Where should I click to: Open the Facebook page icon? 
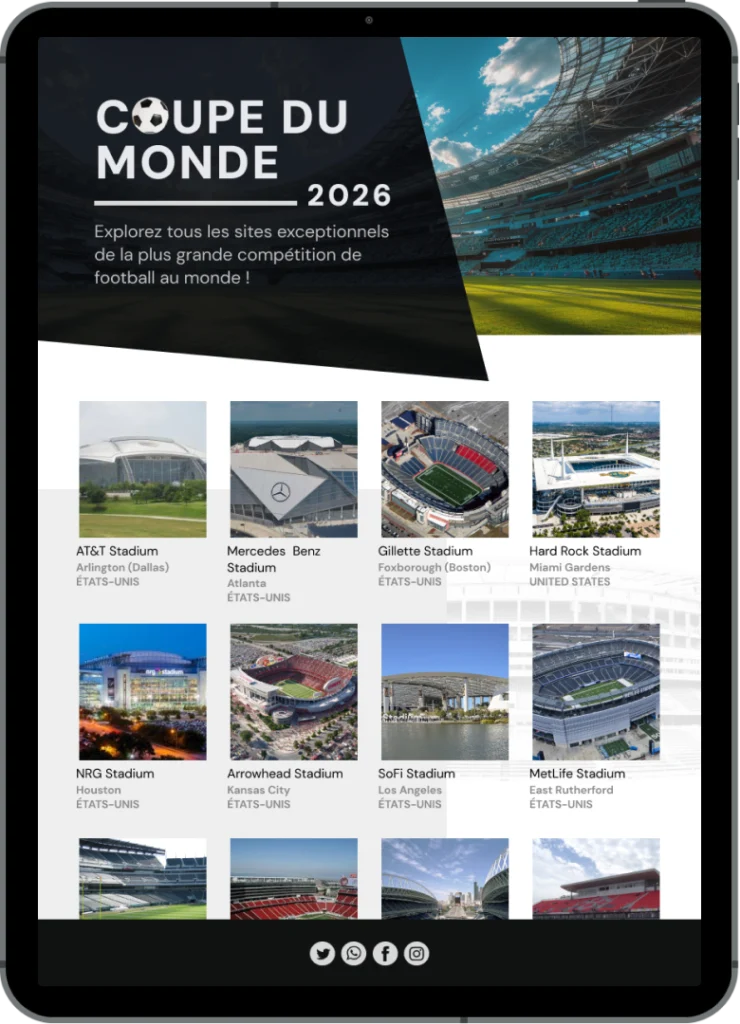click(385, 953)
